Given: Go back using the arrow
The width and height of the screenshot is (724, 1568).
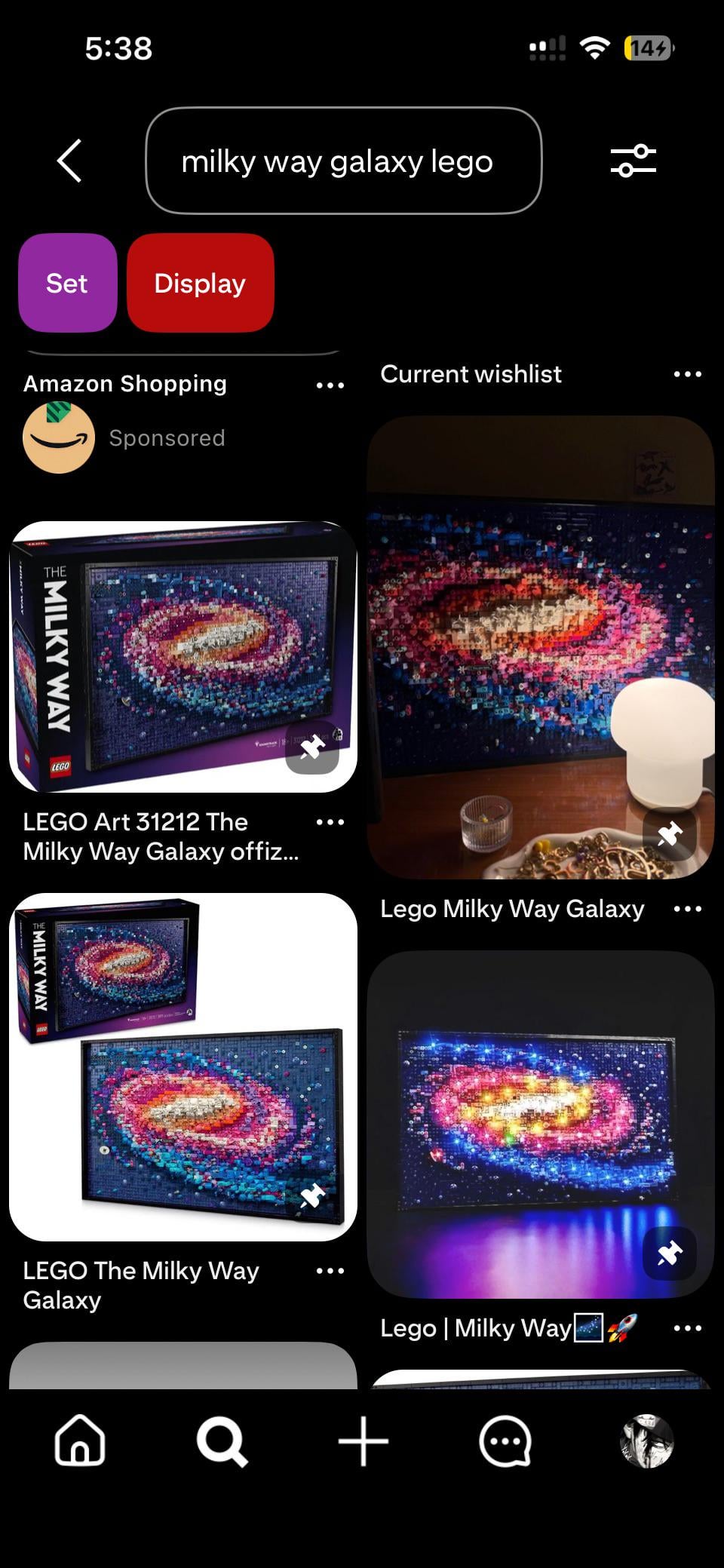Looking at the screenshot, I should click(x=69, y=161).
